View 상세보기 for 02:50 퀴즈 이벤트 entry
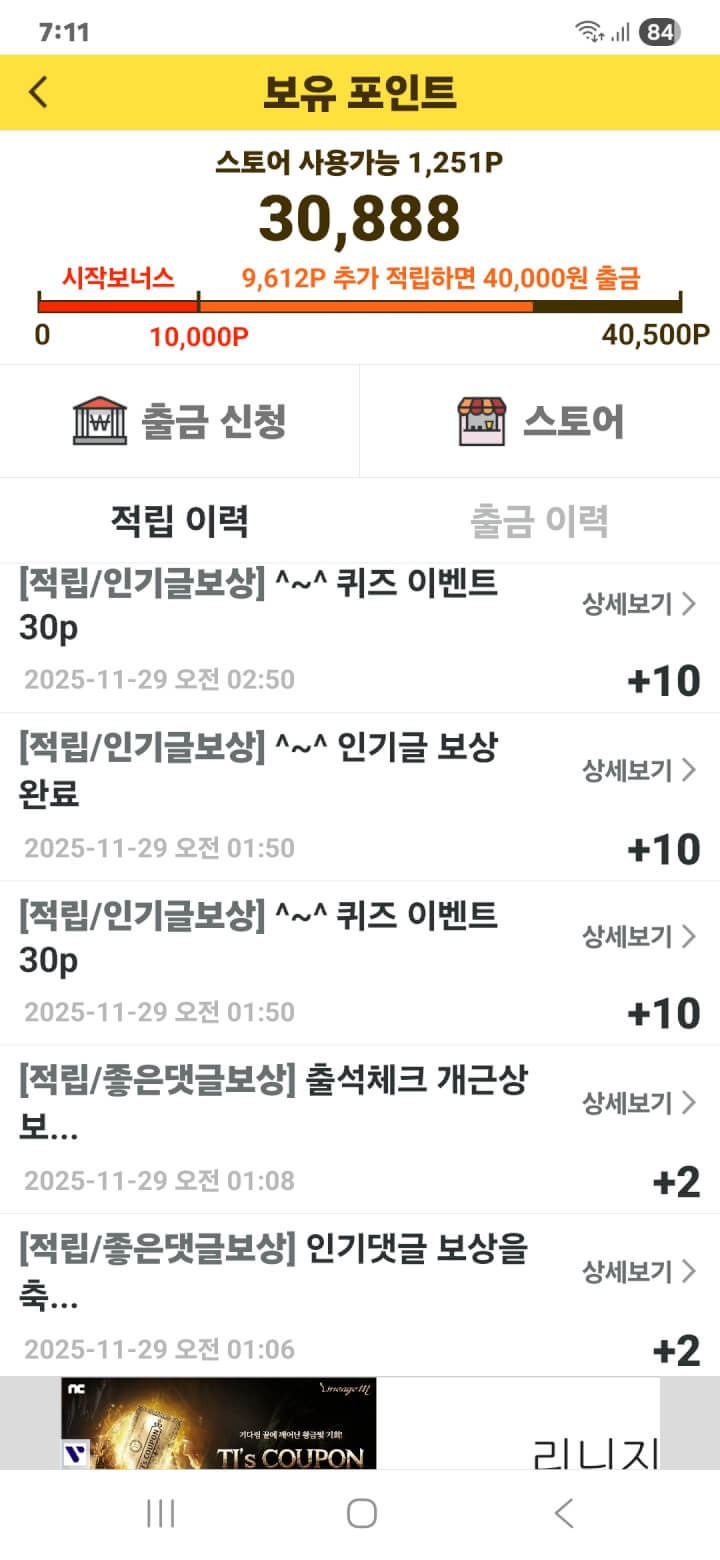The width and height of the screenshot is (720, 1560). (638, 604)
